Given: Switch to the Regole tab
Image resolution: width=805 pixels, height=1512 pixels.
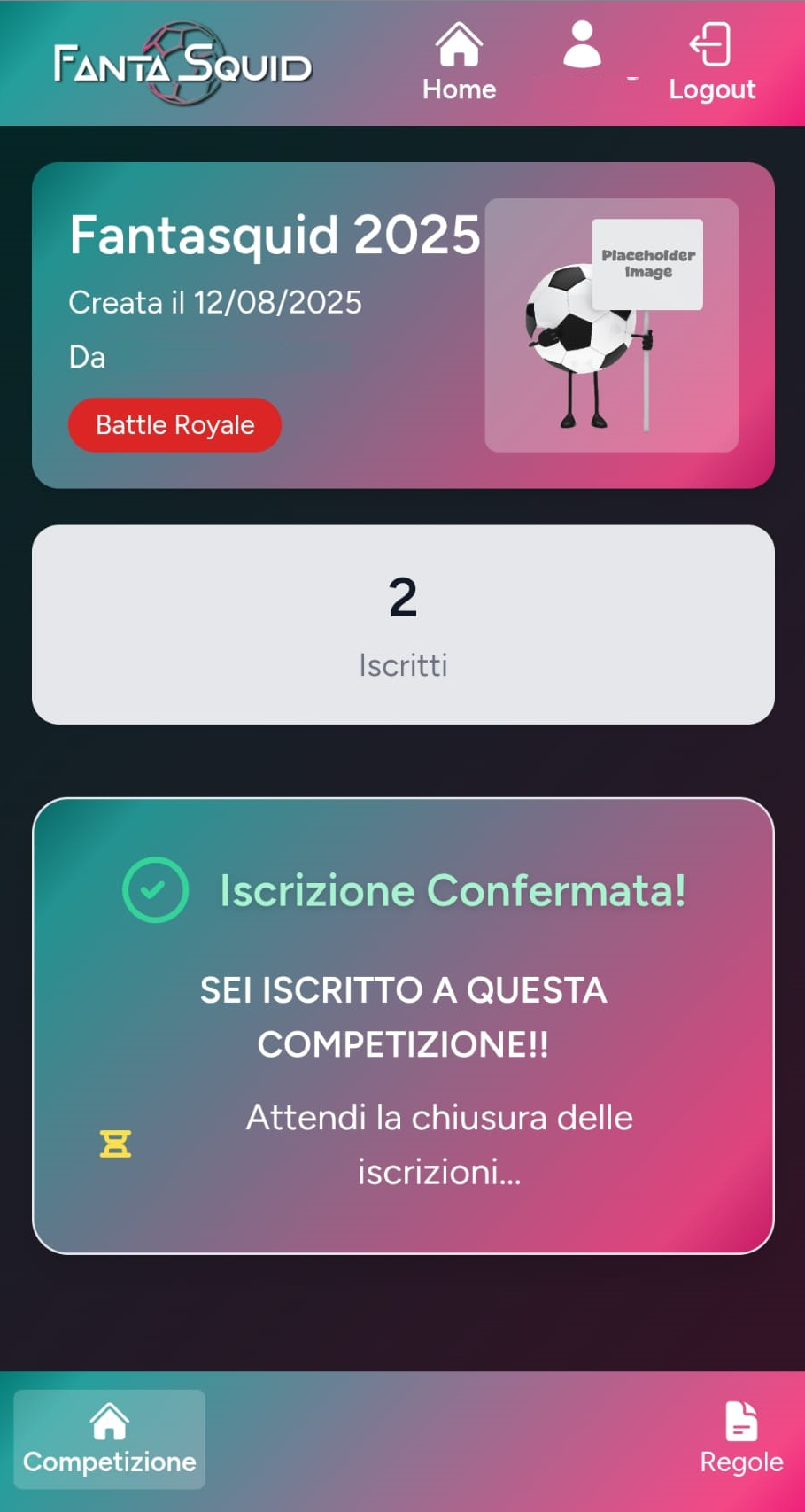Looking at the screenshot, I should tap(741, 1438).
